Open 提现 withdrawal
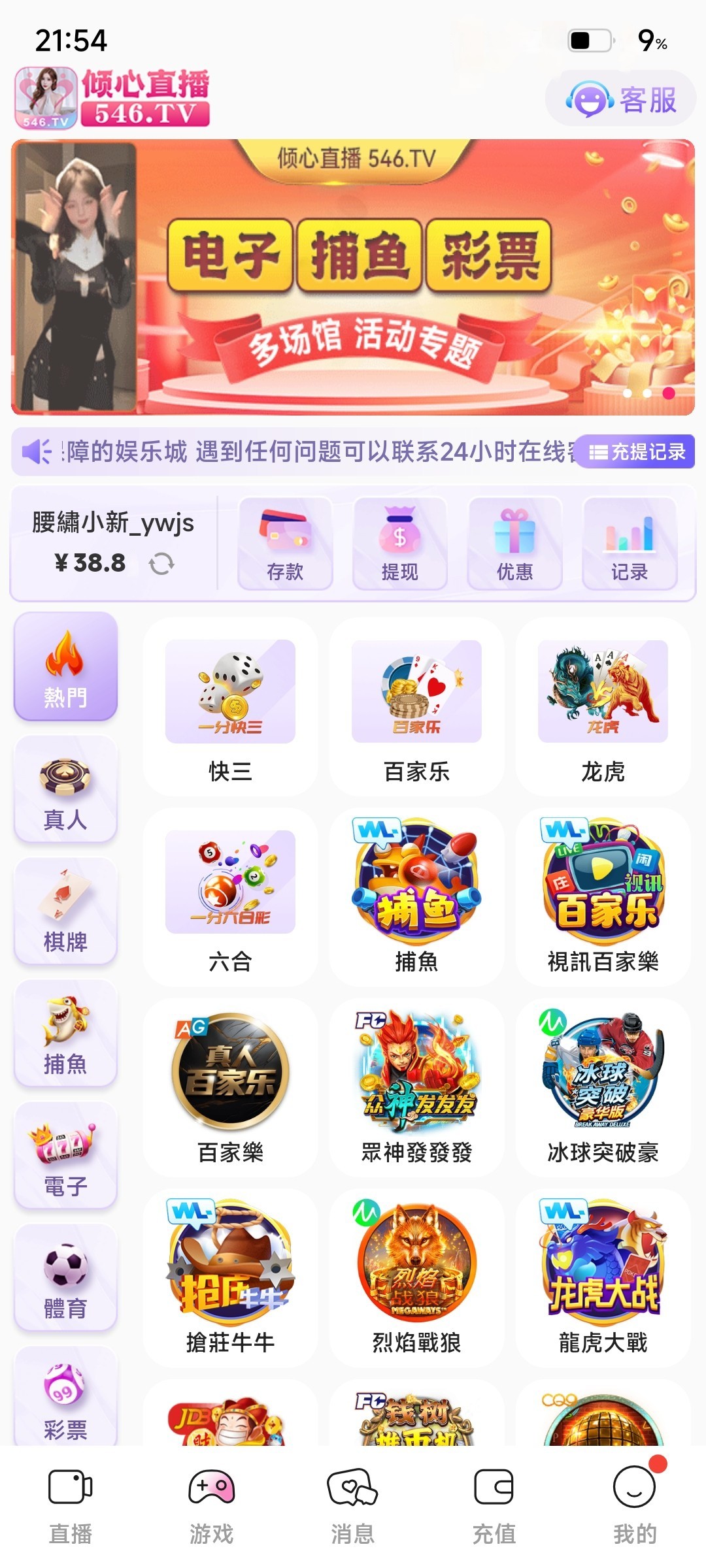The height and width of the screenshot is (1568, 706). point(399,544)
